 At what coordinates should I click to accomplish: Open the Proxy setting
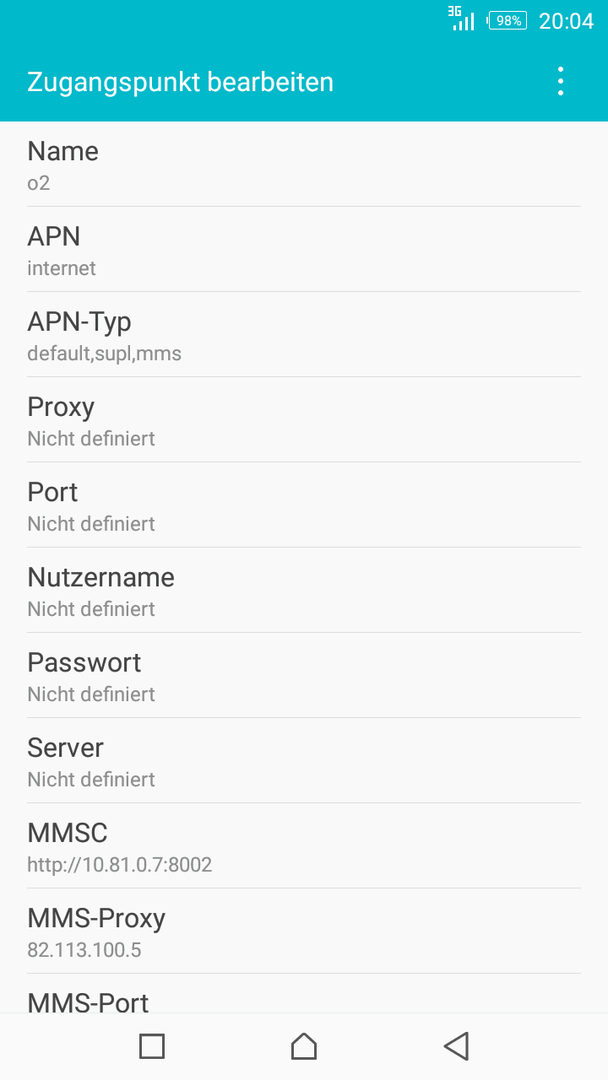tap(304, 419)
